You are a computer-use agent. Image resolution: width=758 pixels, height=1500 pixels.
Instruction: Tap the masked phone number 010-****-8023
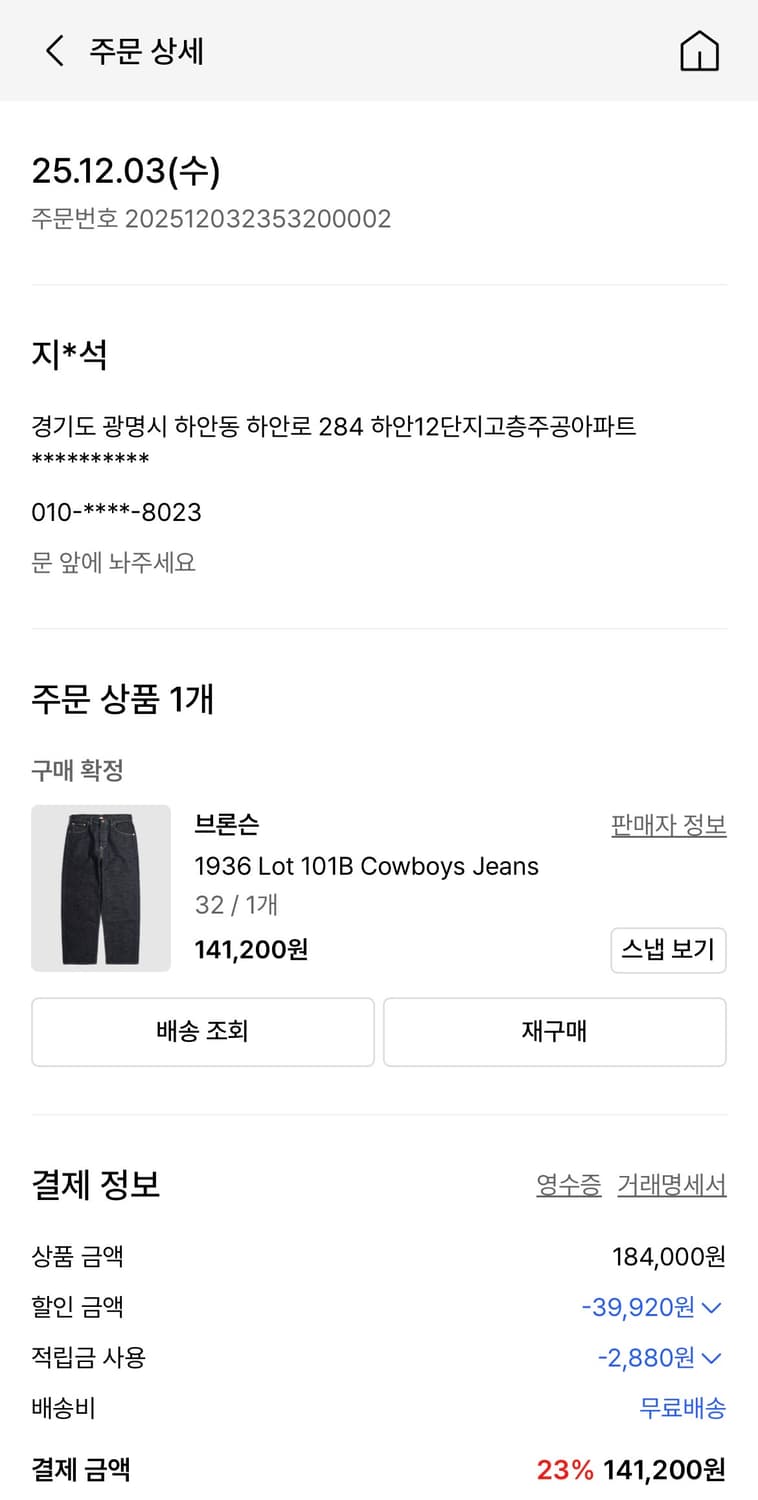[116, 512]
